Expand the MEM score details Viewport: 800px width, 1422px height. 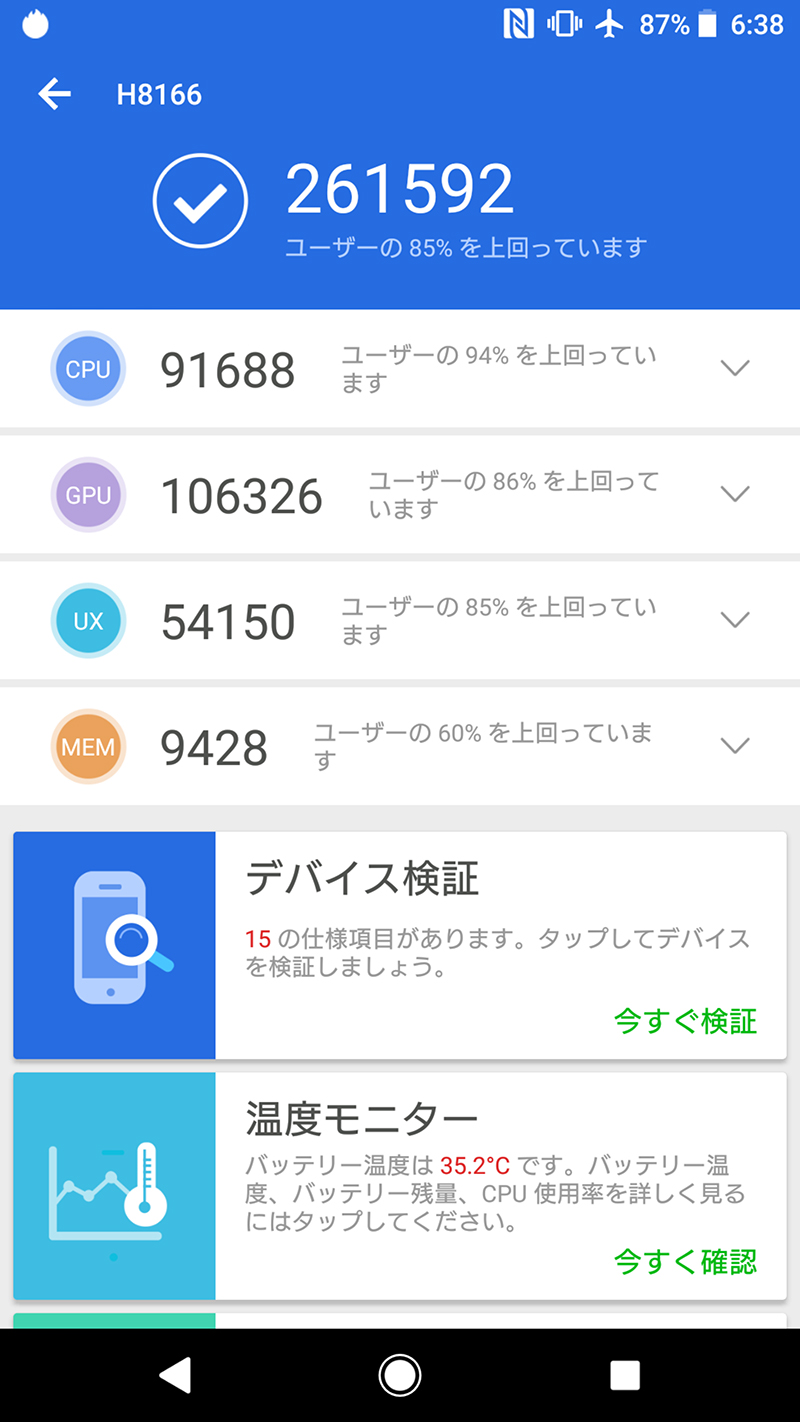735,746
